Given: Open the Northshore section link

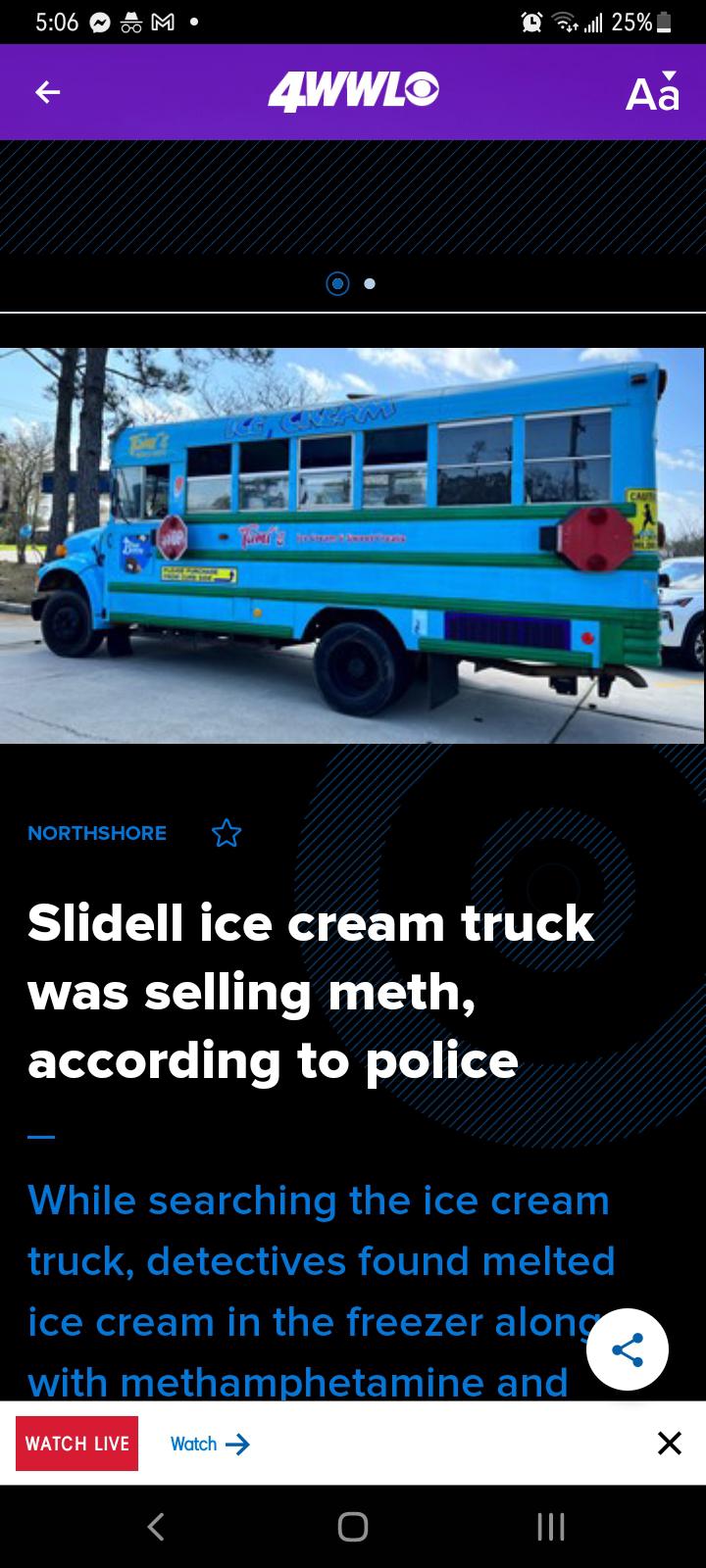Looking at the screenshot, I should tap(97, 833).
